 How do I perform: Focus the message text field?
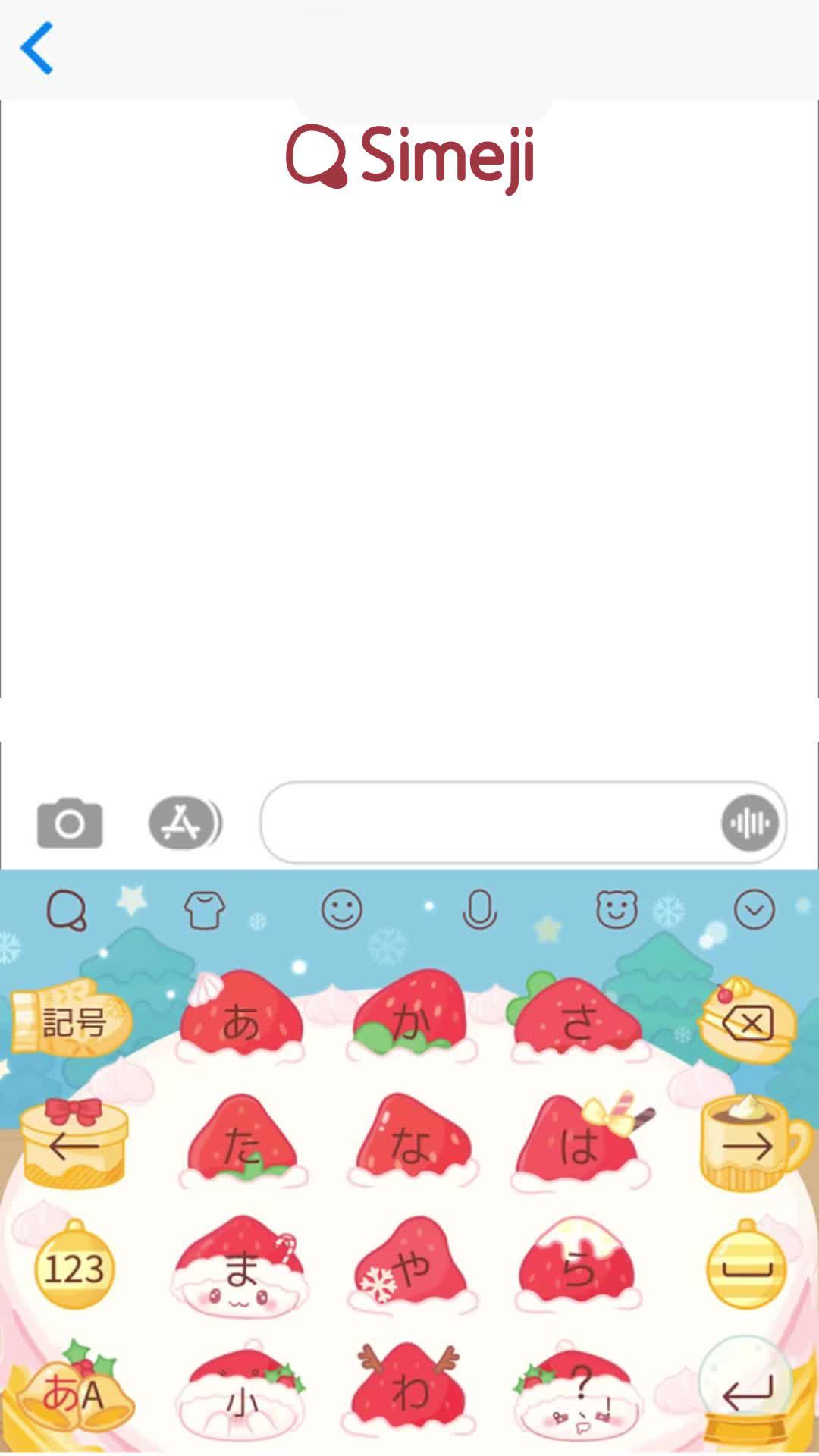(x=489, y=823)
